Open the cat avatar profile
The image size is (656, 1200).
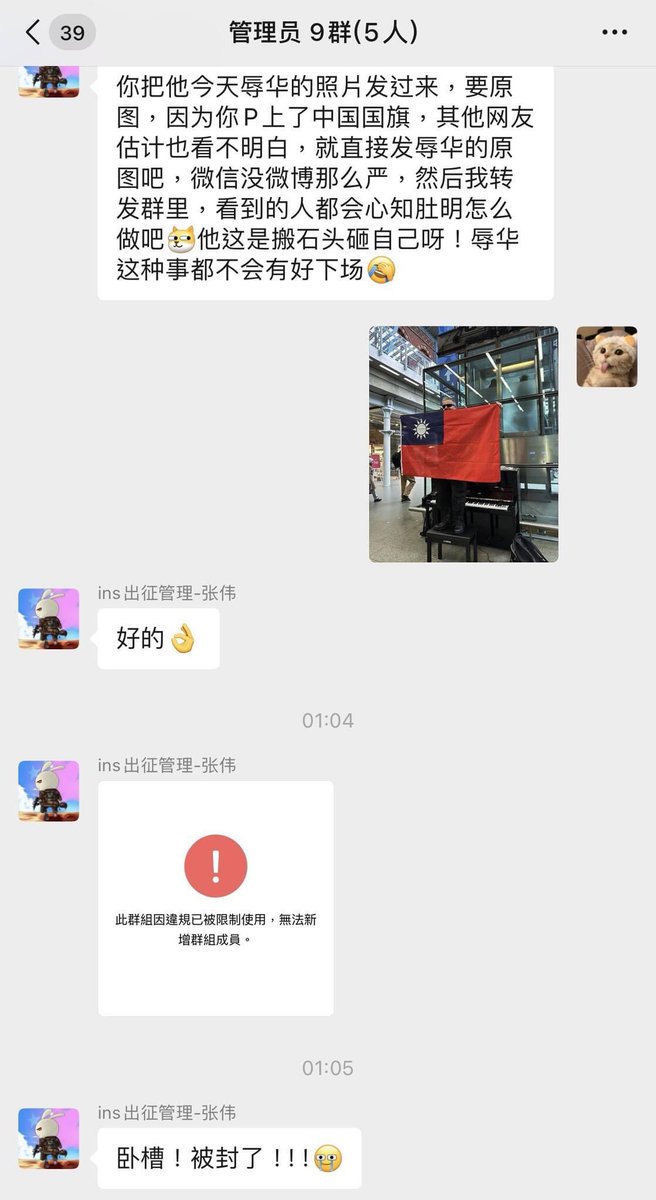pos(606,357)
